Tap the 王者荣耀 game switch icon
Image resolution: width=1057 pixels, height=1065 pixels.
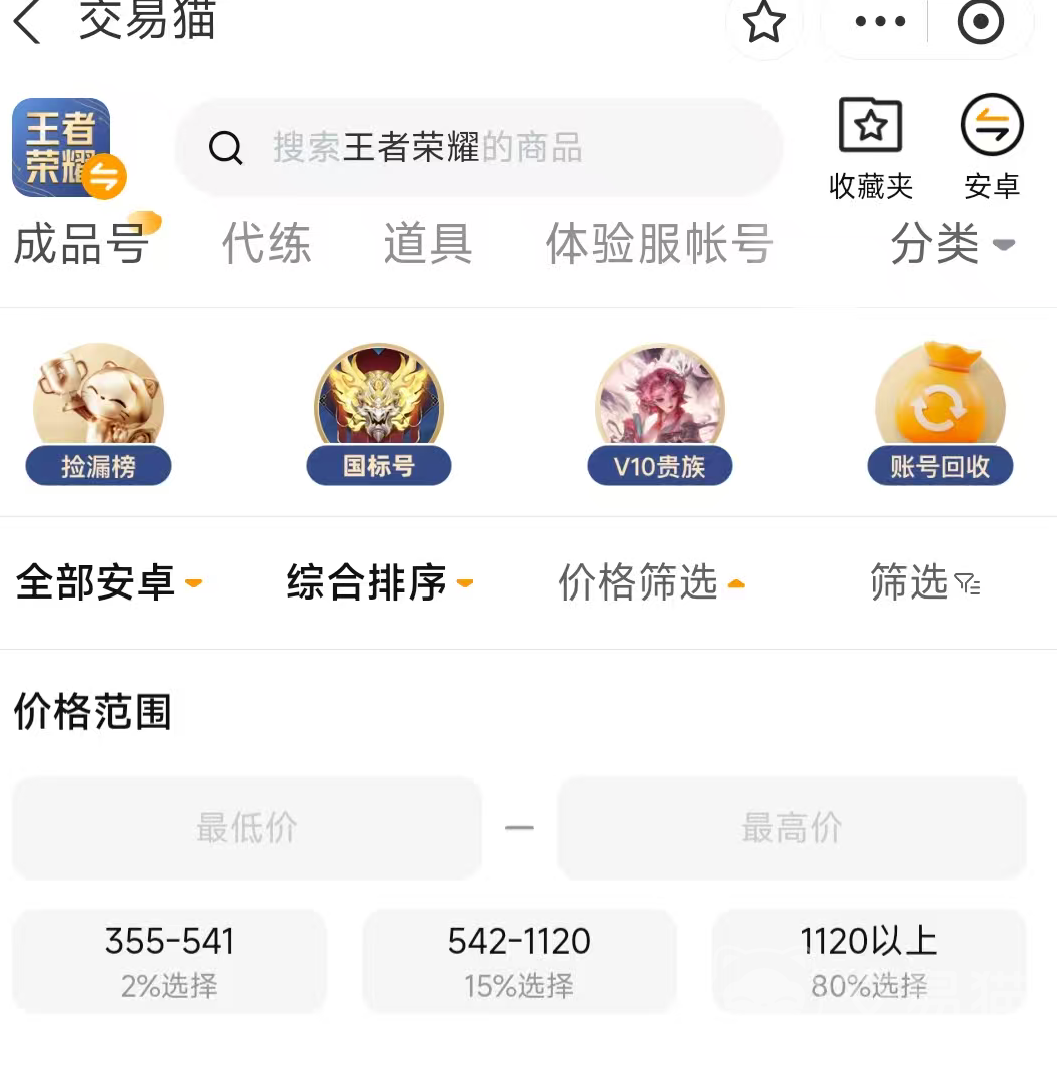68,148
